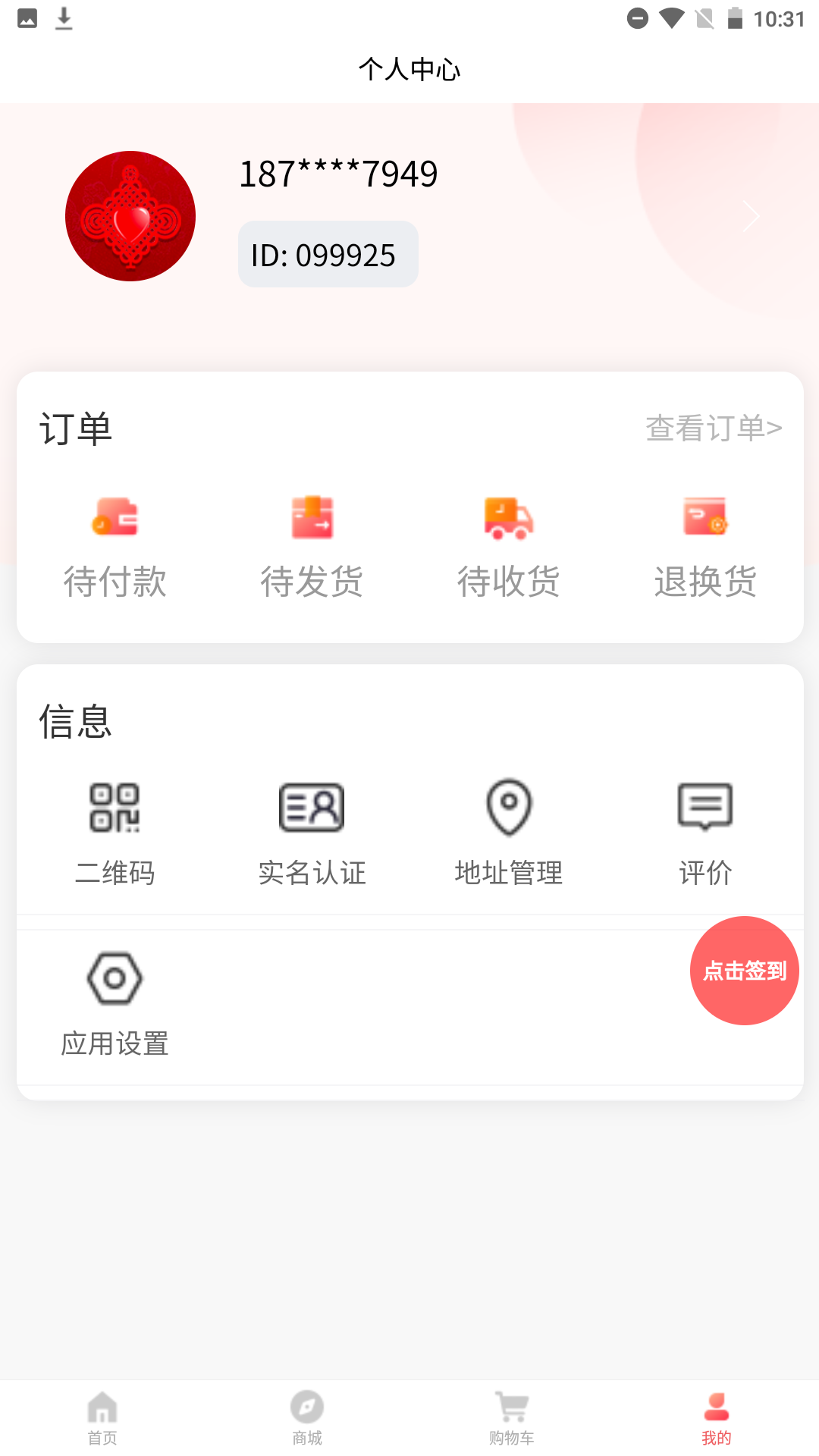Check 待收货 orders awaiting delivery
The width and height of the screenshot is (819, 1456).
(x=509, y=546)
